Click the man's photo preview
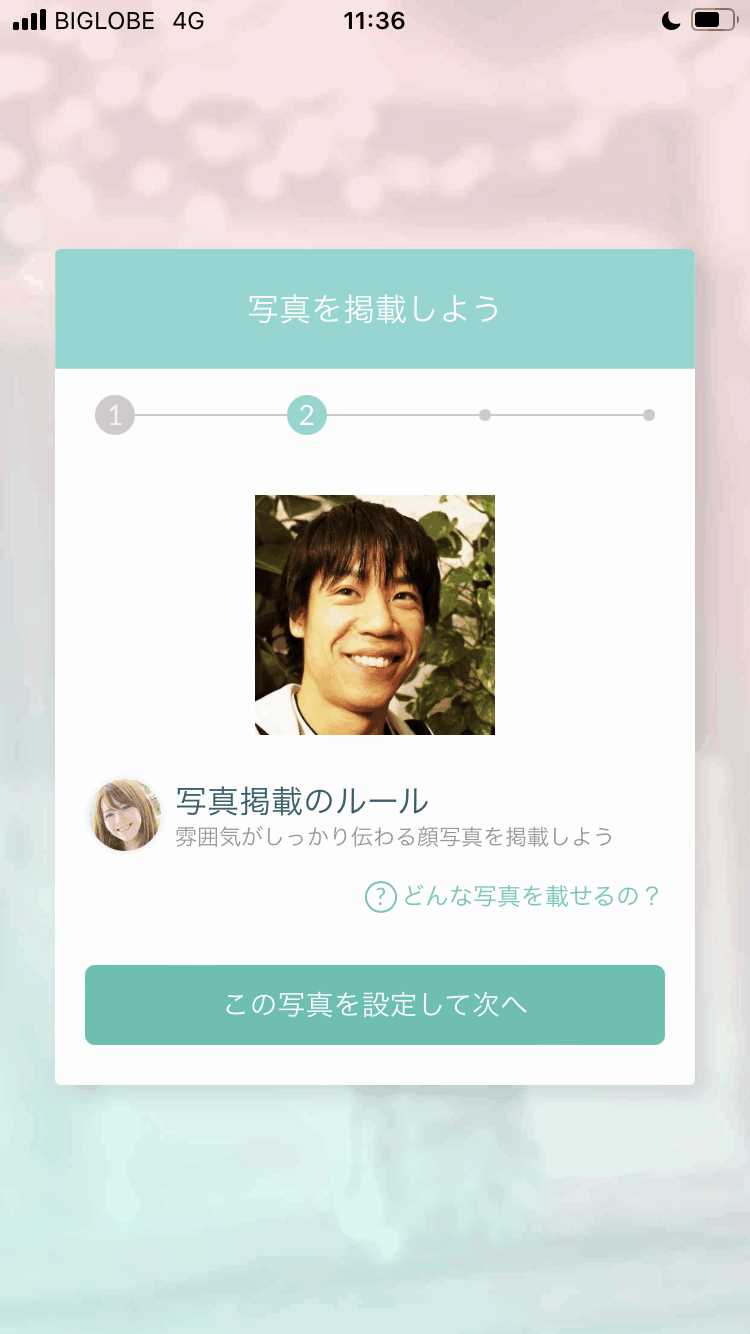 tap(374, 614)
